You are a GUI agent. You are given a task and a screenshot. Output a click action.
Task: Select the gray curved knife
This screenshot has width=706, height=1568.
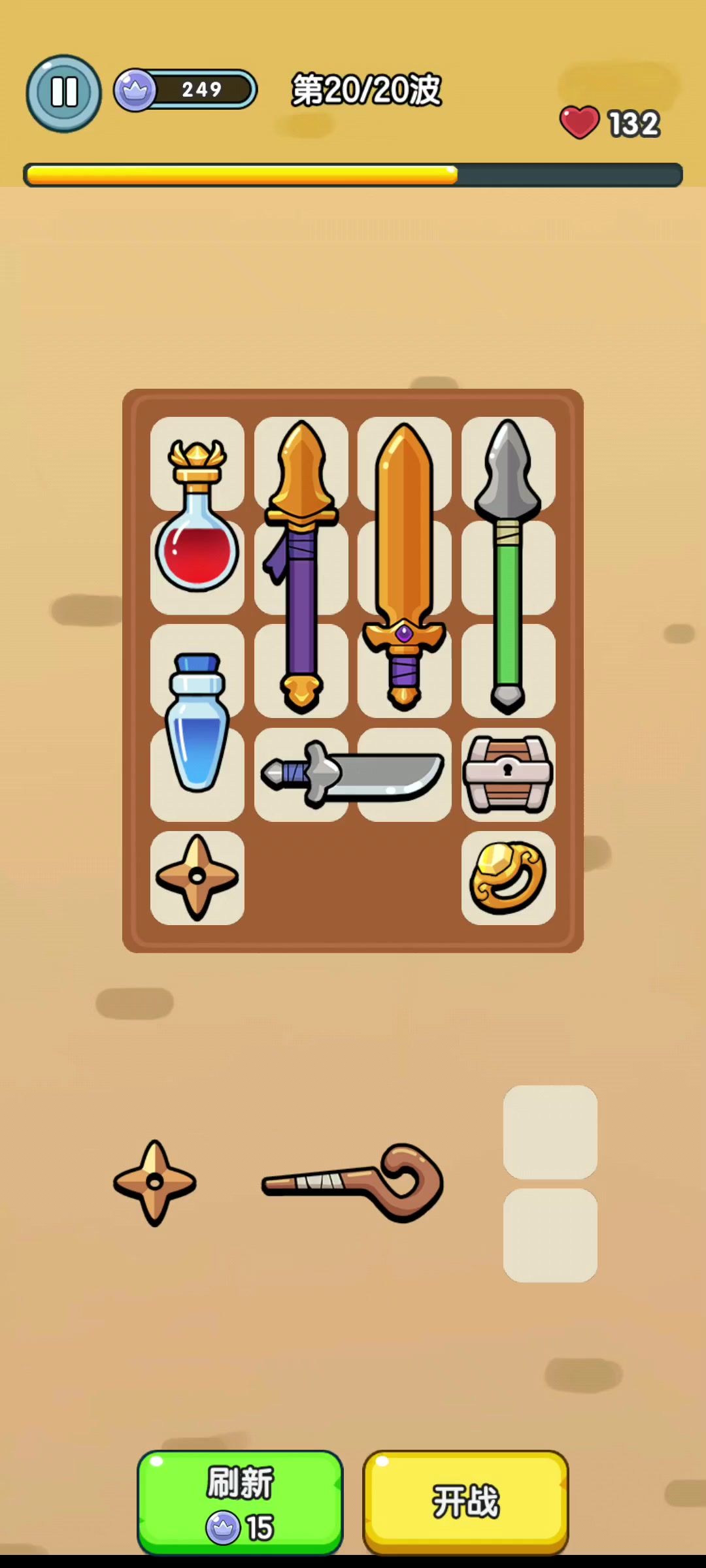(x=353, y=774)
